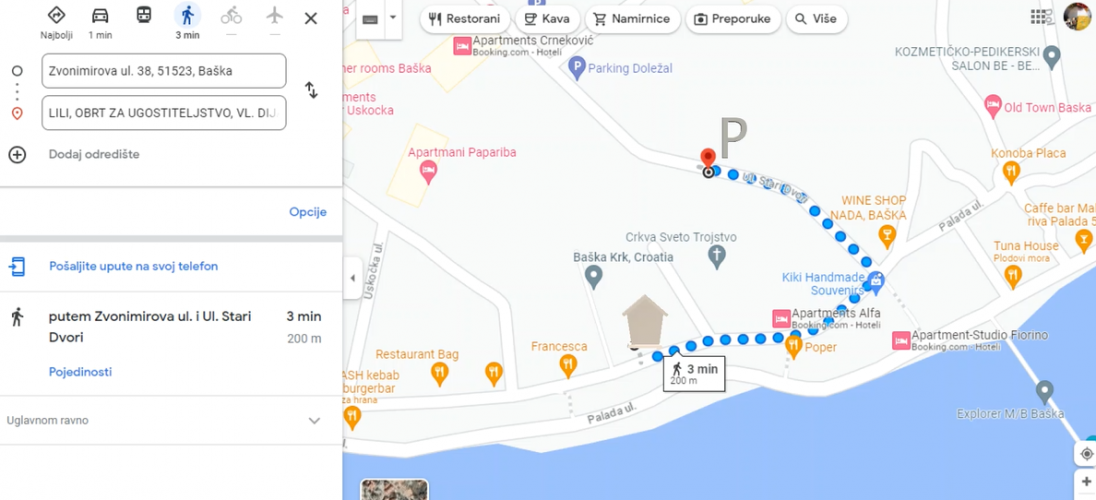Expand the Uglavnom ravno elevation section
Screen dimensions: 1096x500
(314, 421)
